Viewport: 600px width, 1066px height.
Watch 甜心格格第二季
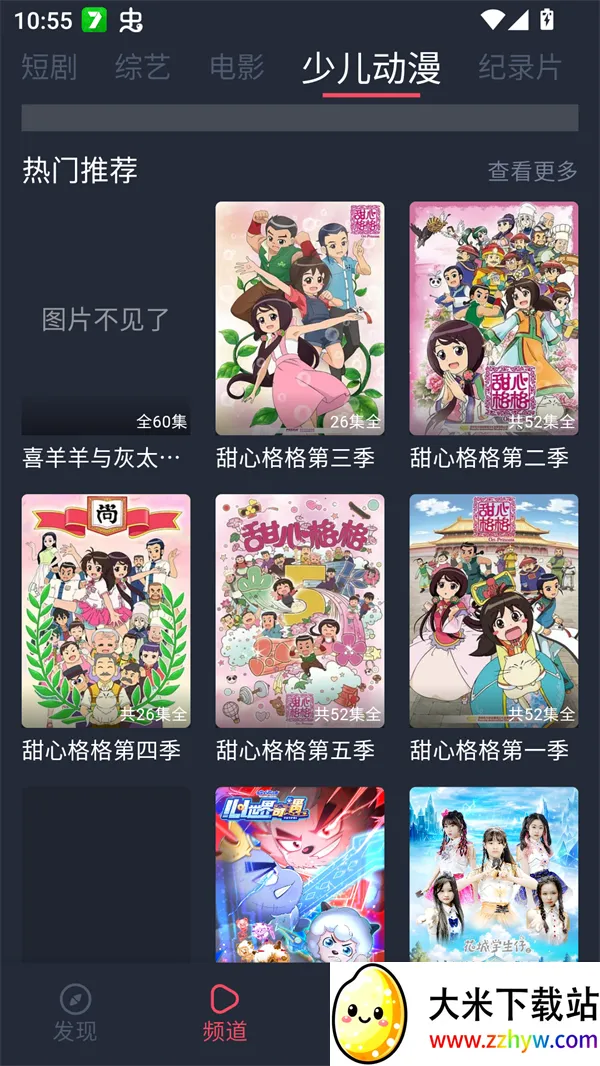coord(493,319)
